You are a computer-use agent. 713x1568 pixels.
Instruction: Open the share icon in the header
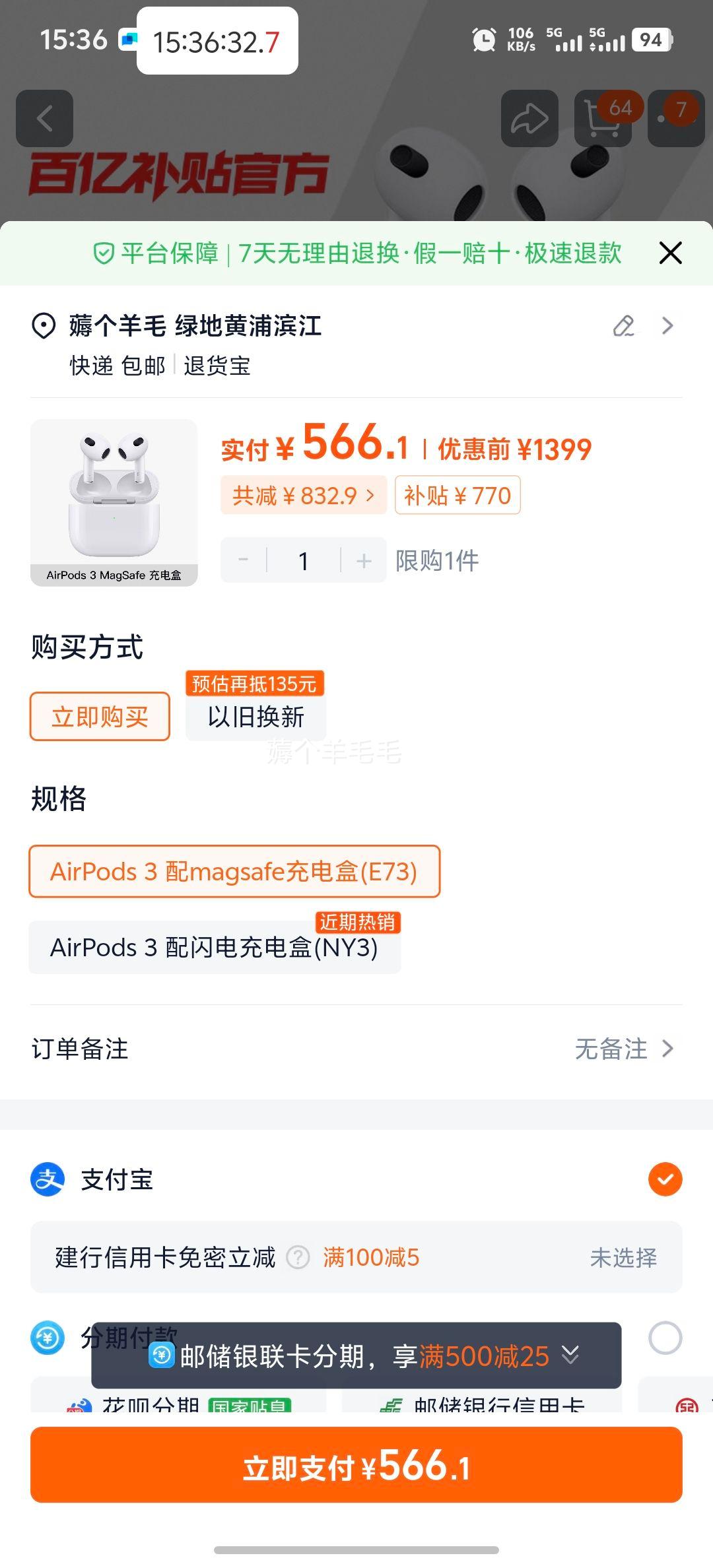pos(527,119)
